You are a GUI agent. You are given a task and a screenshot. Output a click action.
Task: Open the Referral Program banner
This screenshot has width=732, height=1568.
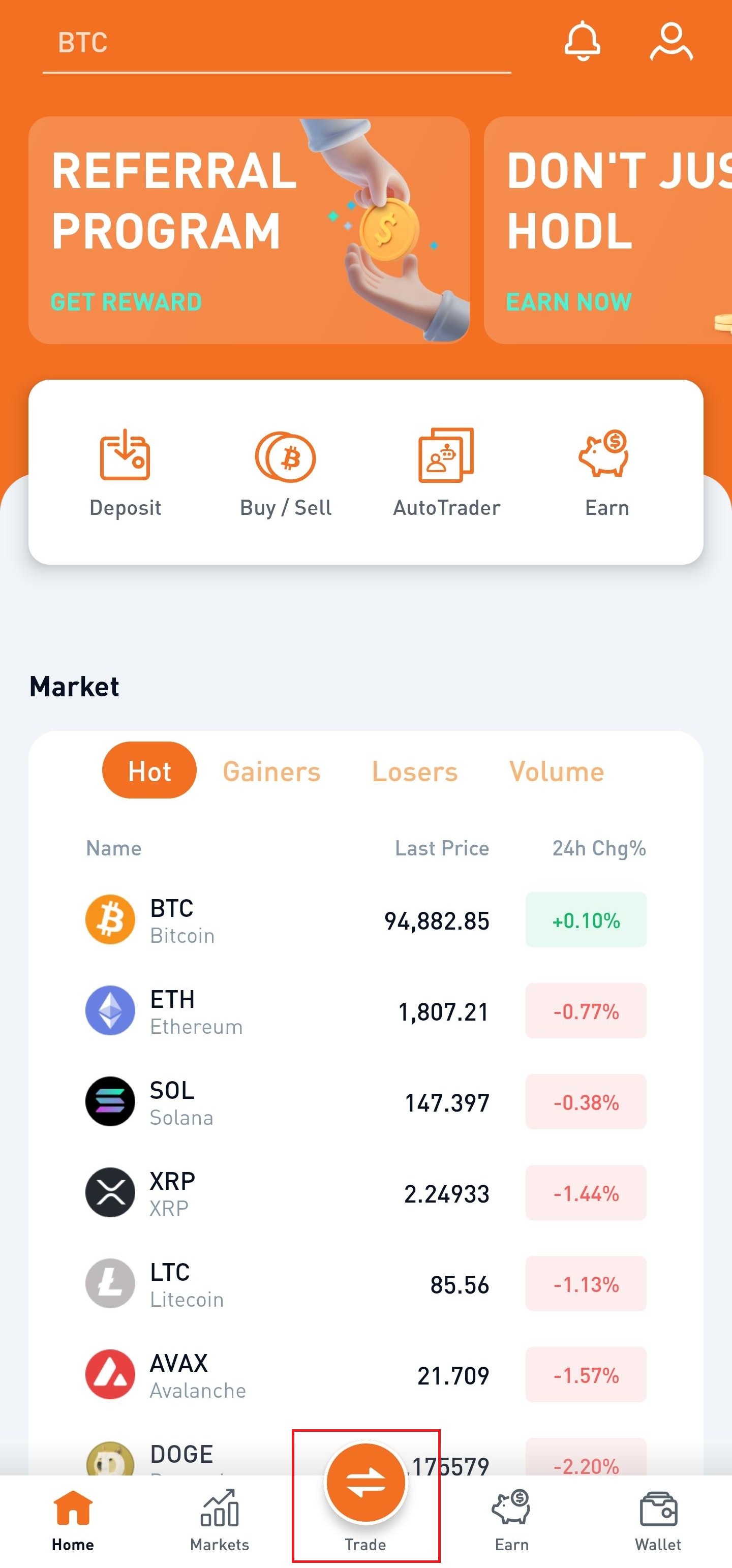249,230
